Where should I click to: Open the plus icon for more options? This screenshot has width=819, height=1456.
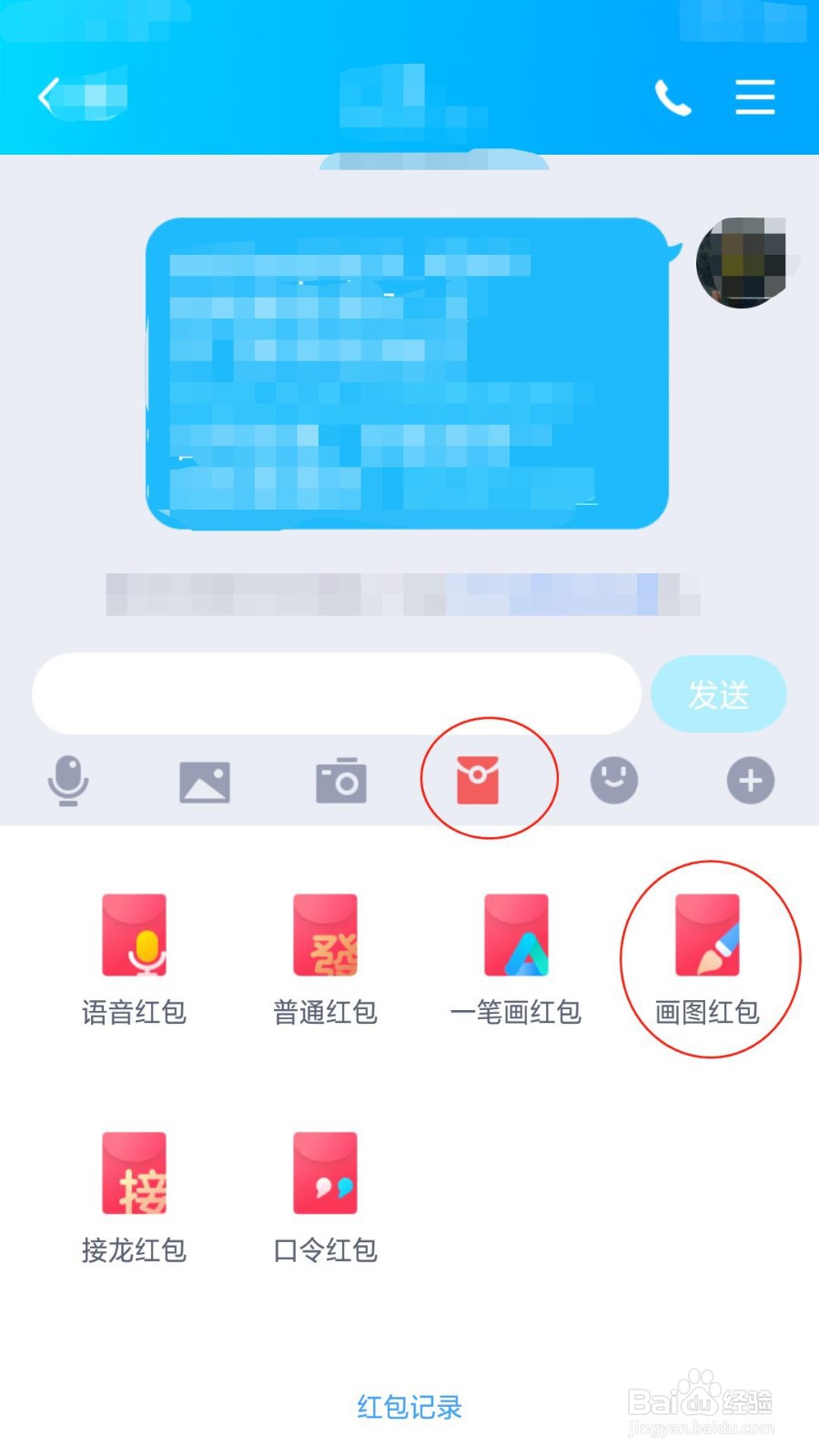[750, 780]
